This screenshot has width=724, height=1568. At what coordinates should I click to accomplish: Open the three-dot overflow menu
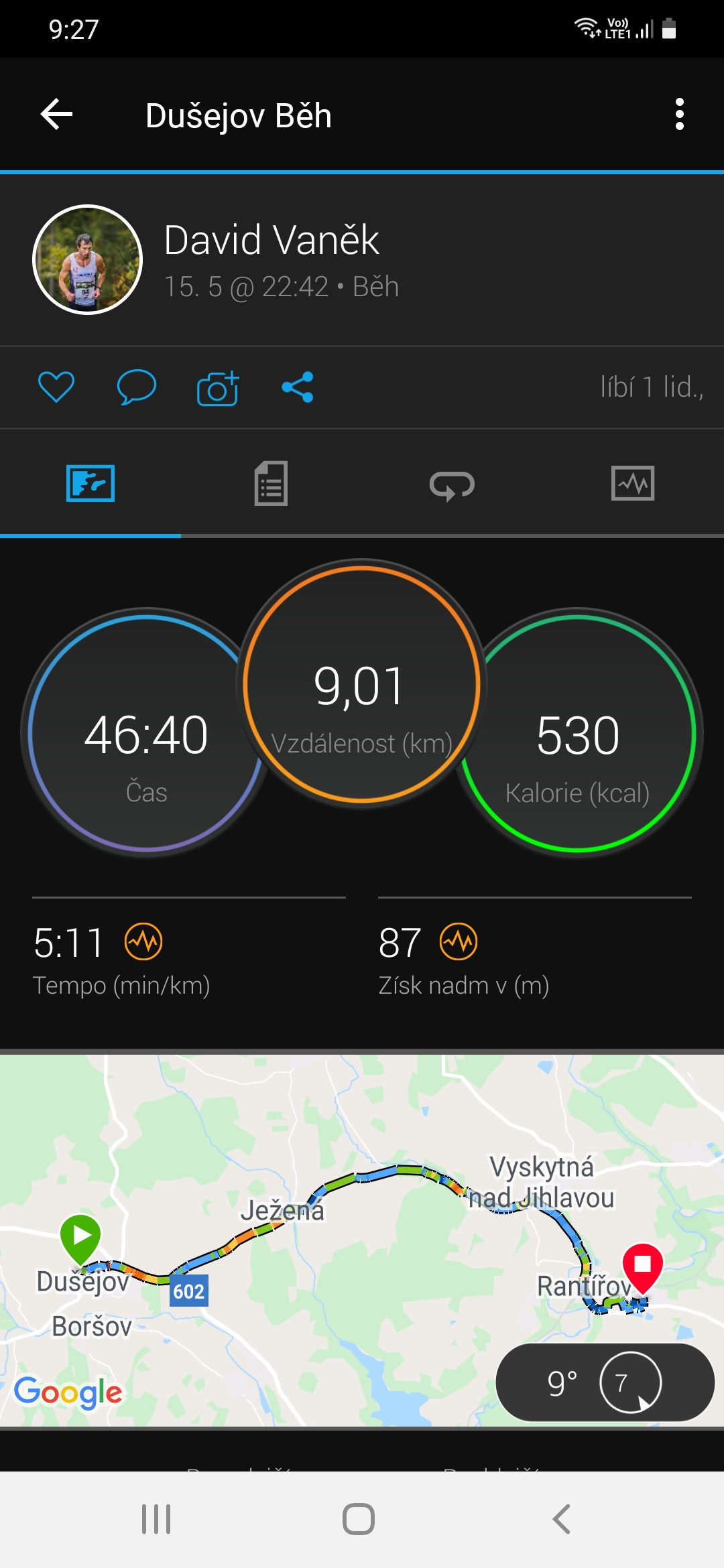point(680,115)
